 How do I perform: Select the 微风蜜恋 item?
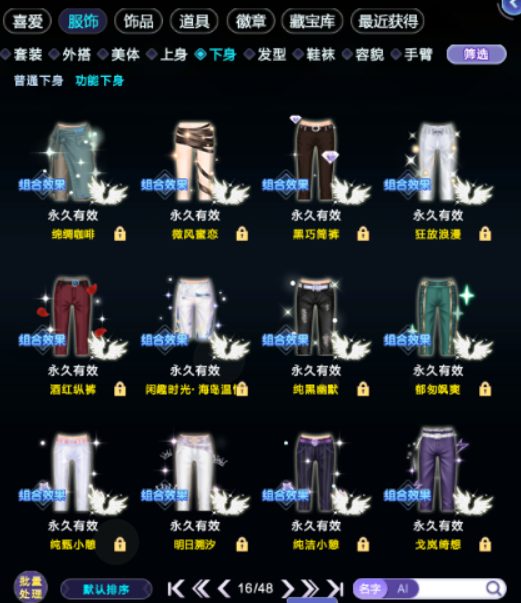195,177
